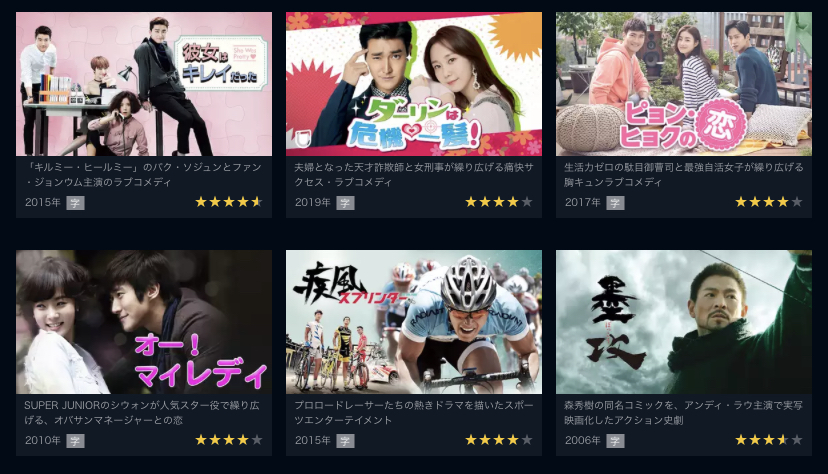This screenshot has width=828, height=474.
Task: Open the 墨攻 action movie card
Action: [684, 321]
